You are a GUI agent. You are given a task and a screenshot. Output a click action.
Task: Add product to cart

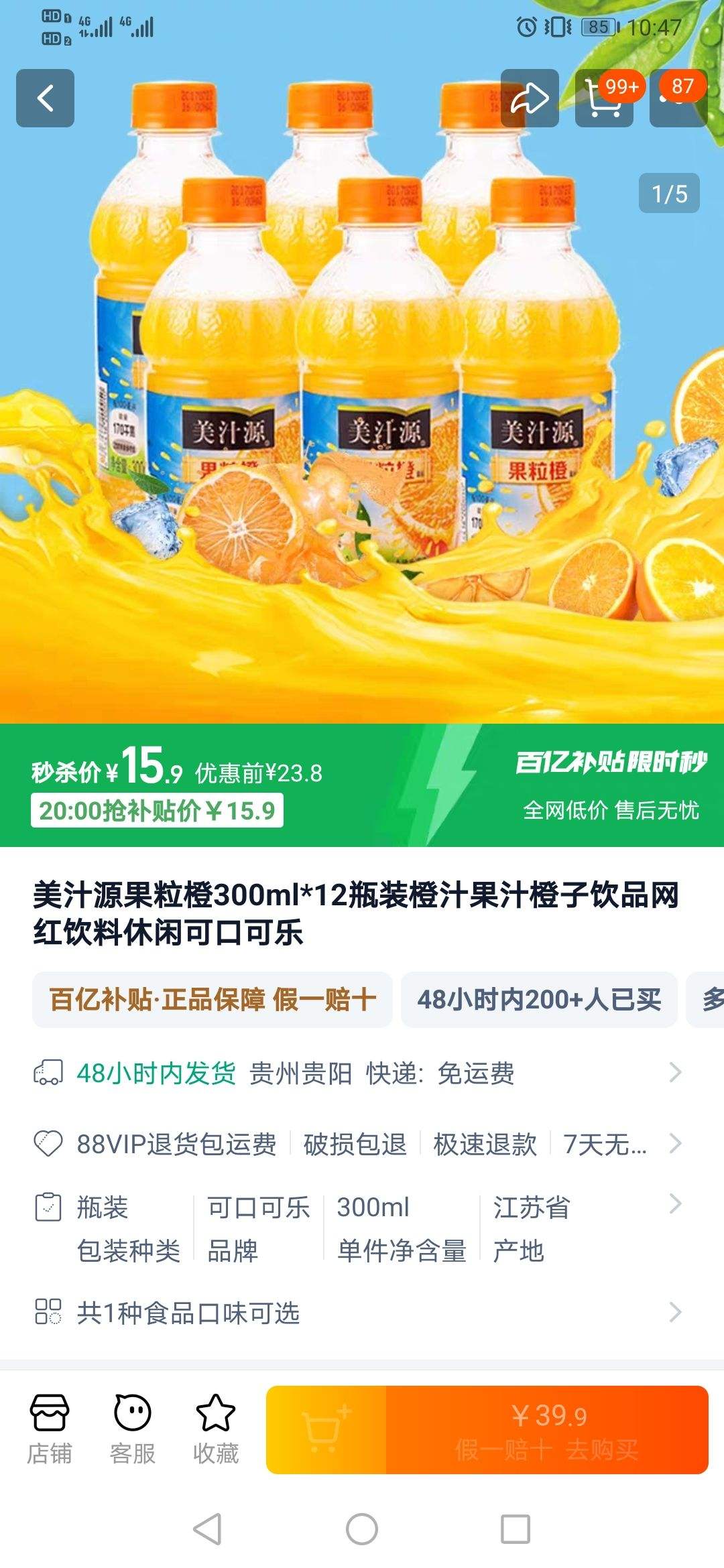pos(326,1429)
